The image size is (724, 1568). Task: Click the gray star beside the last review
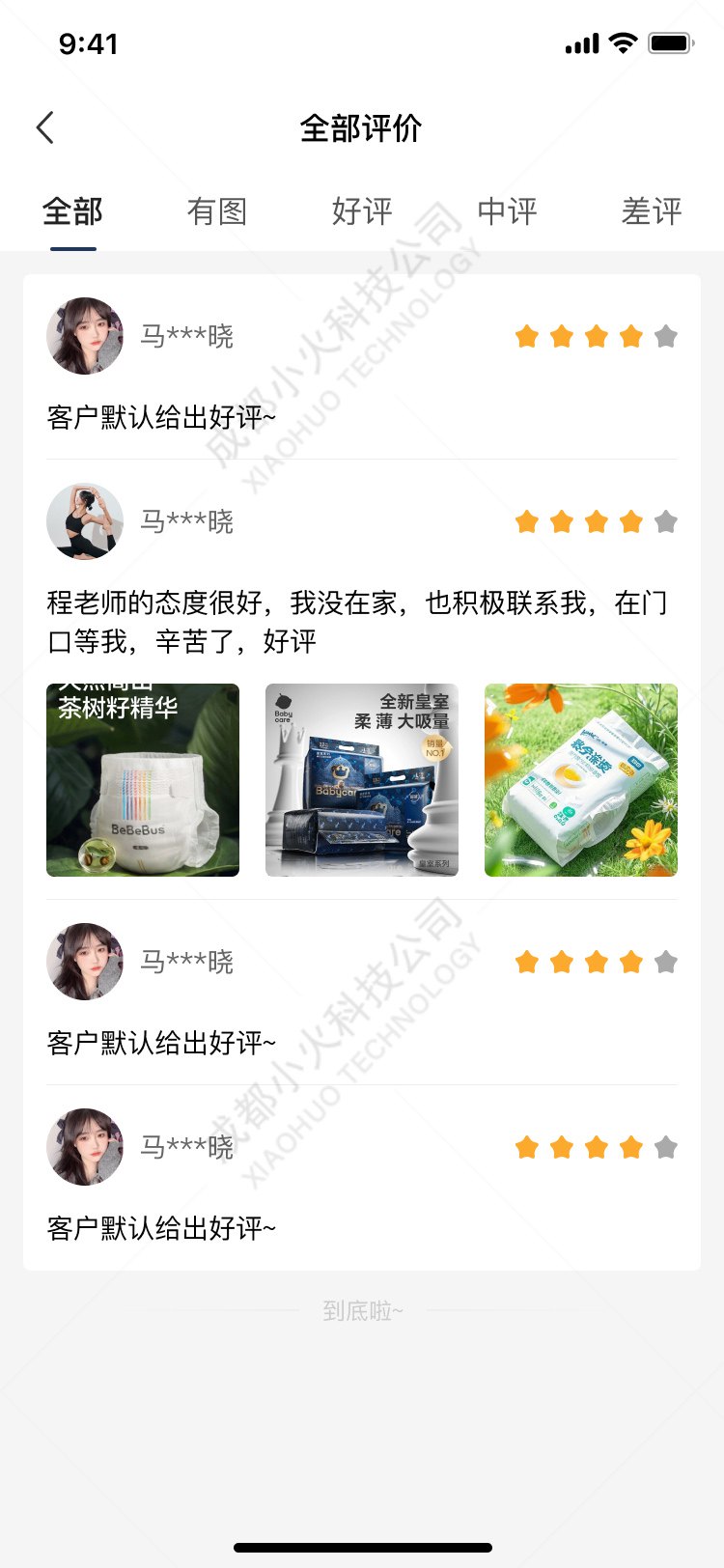click(666, 1147)
